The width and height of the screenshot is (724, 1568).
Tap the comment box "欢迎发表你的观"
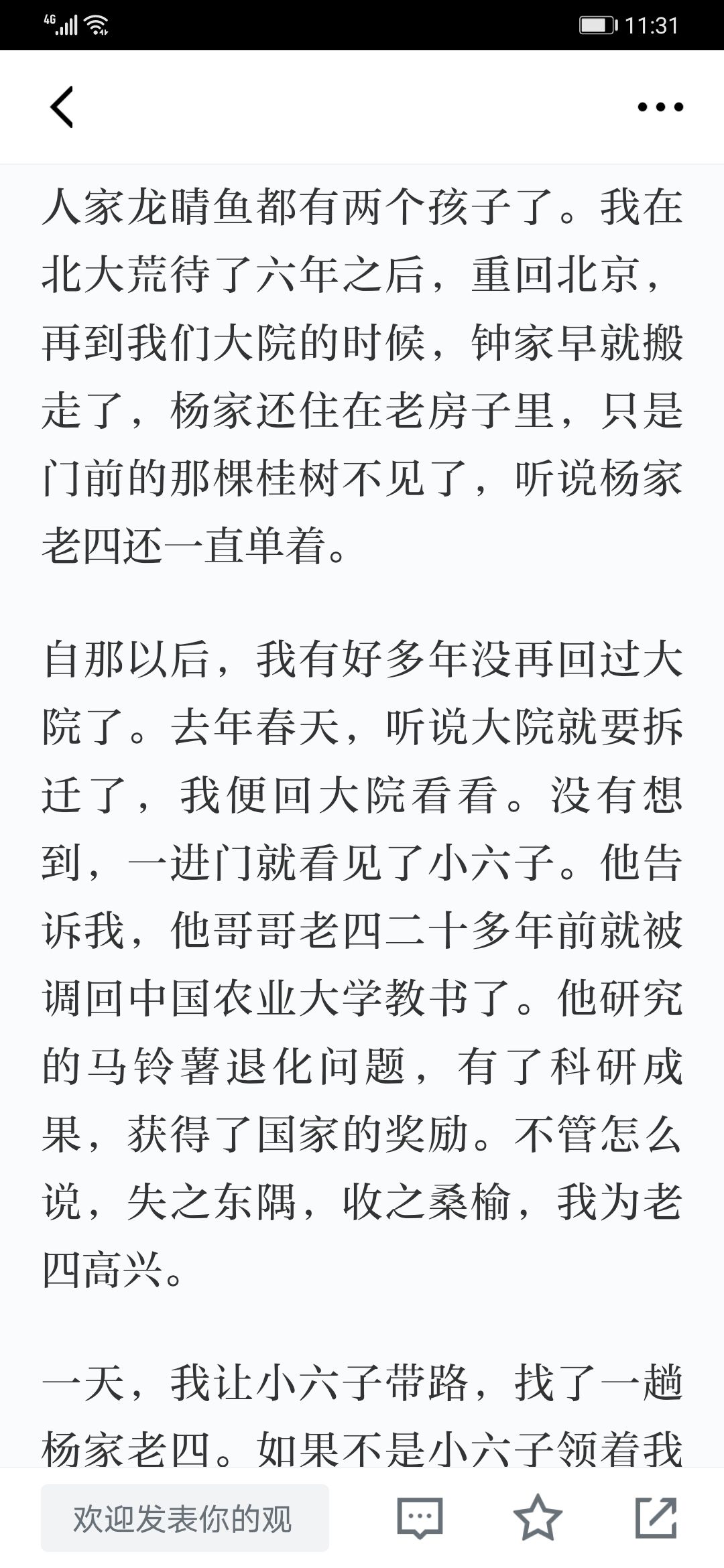click(x=185, y=1518)
